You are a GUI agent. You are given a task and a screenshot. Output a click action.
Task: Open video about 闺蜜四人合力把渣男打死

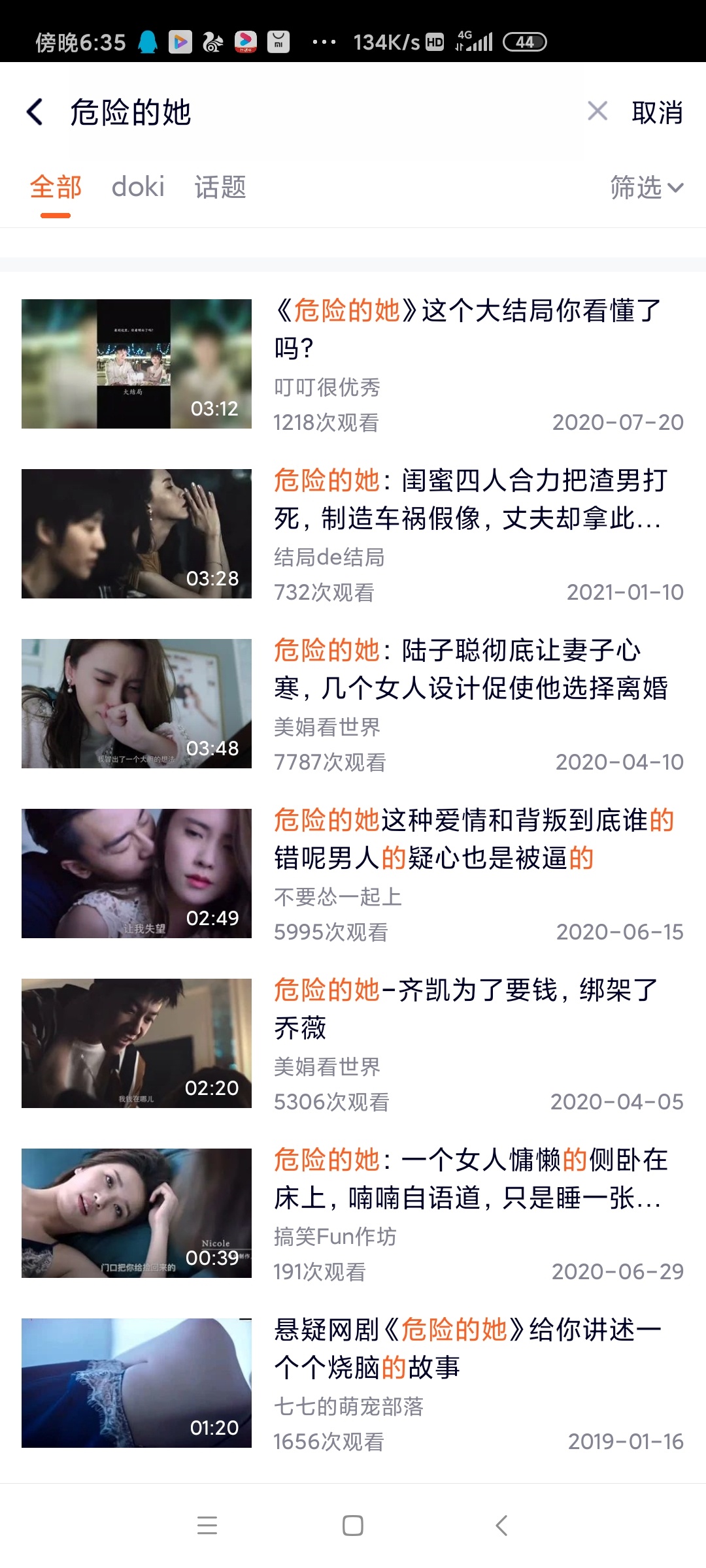467,498
